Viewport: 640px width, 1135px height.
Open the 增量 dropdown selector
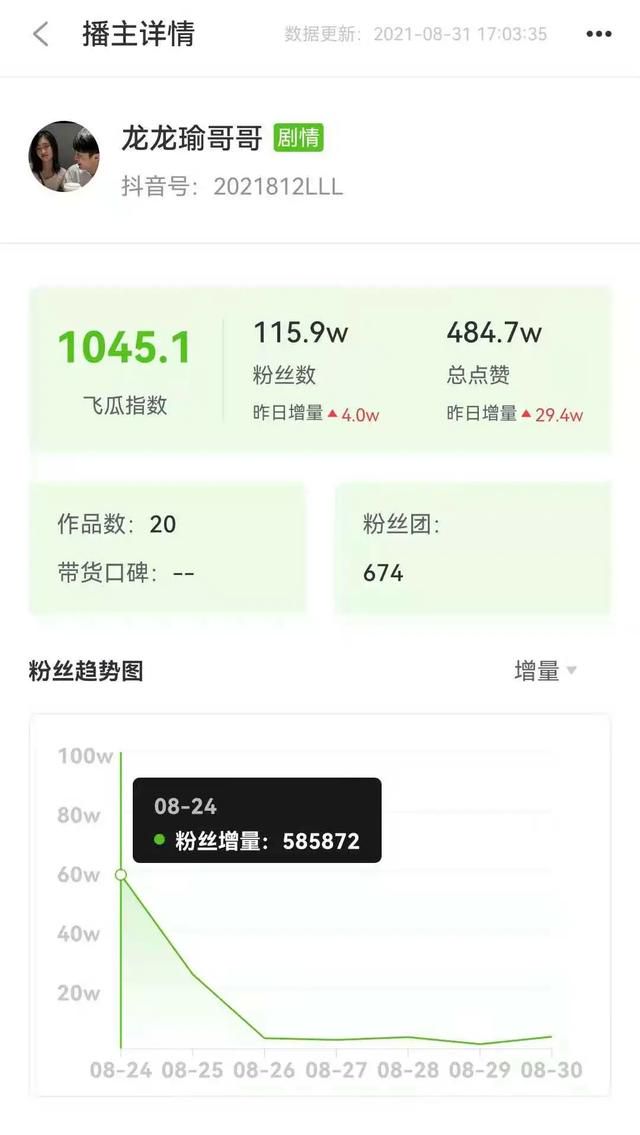(546, 671)
